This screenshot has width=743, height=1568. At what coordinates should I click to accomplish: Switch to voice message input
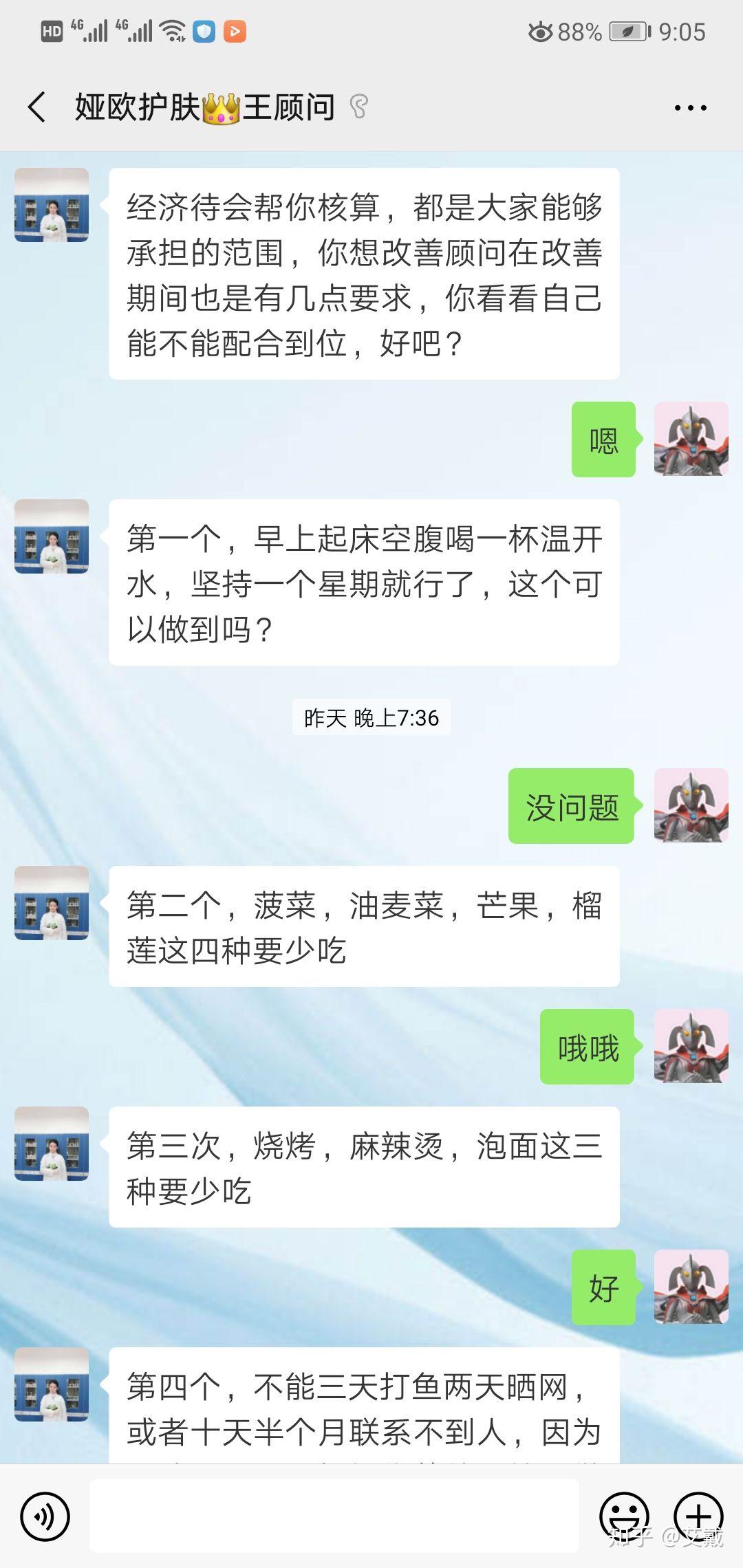45,1516
